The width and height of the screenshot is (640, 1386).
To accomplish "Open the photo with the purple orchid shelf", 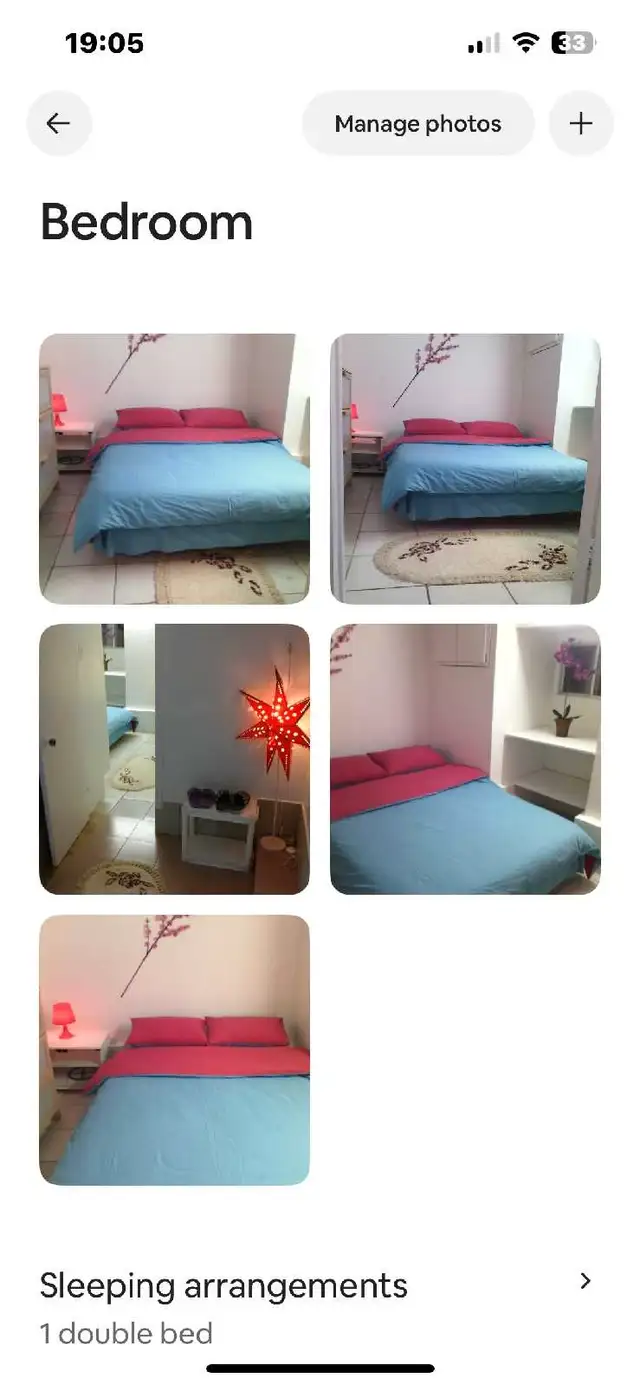I will (x=465, y=759).
